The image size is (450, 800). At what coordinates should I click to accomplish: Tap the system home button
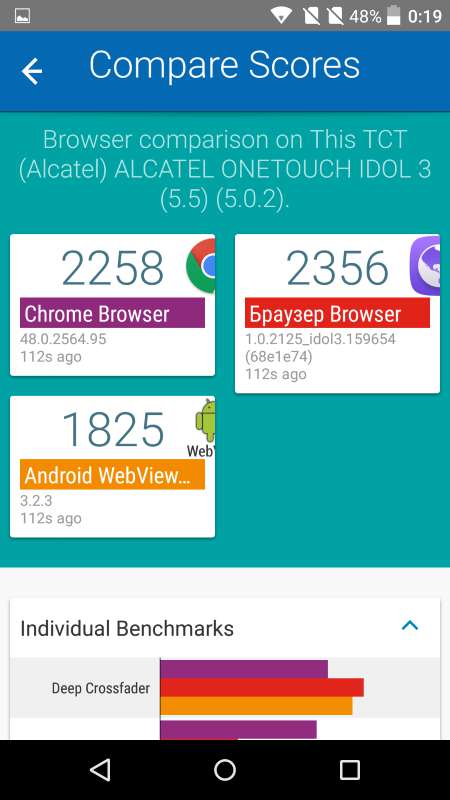pos(224,769)
